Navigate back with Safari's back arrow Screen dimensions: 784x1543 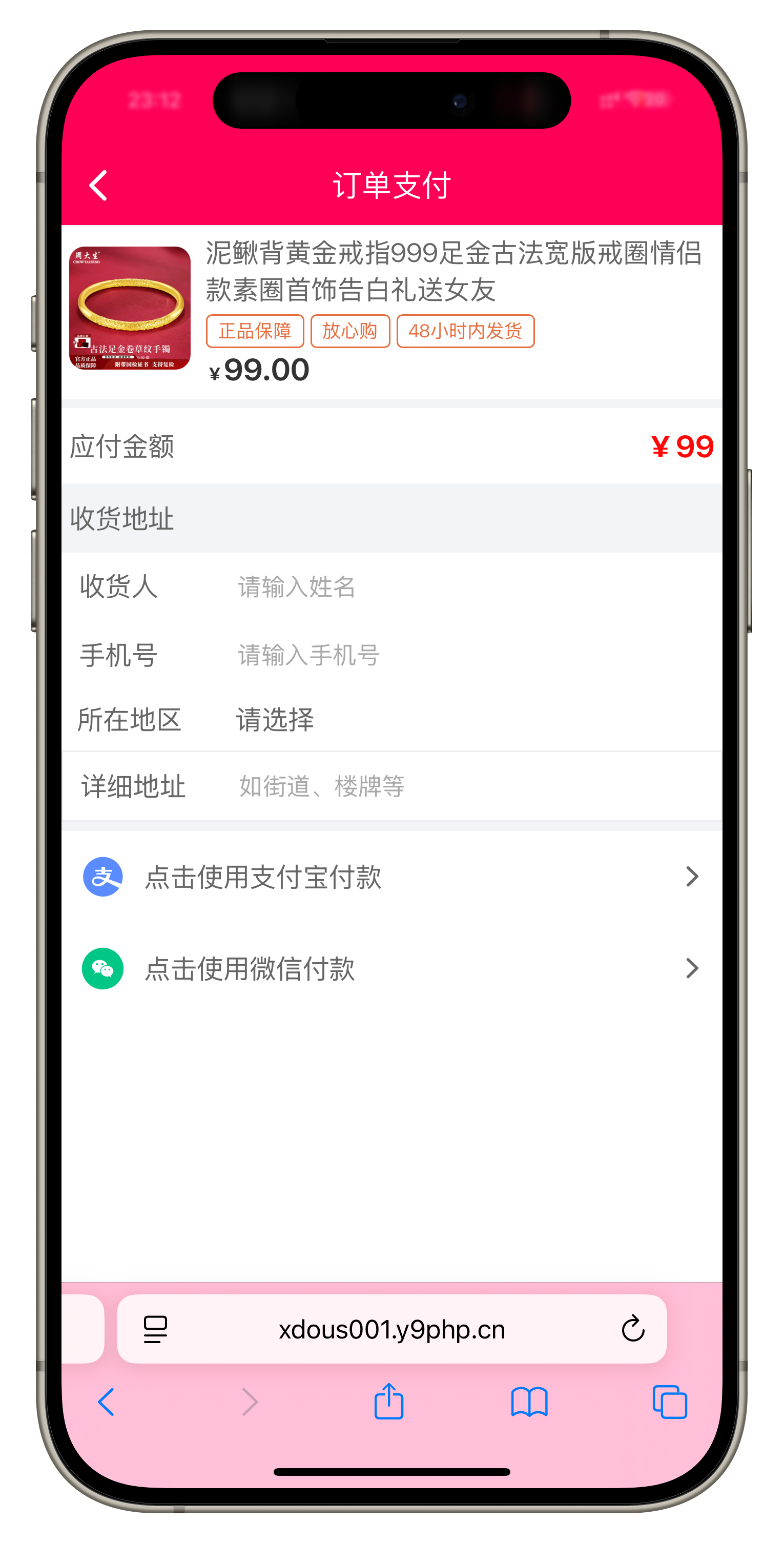tap(106, 1402)
